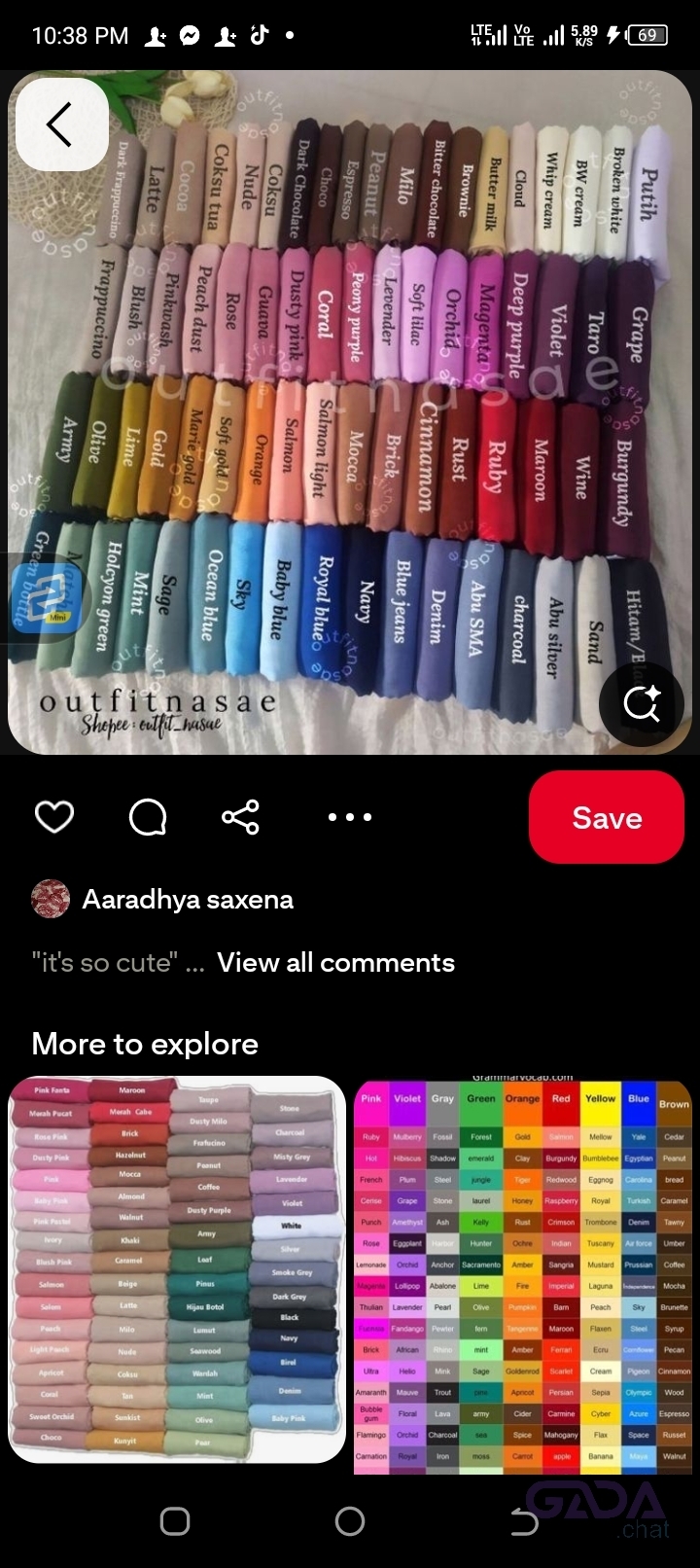Open the fabric color names pin with Pink Fanta

(177, 1269)
